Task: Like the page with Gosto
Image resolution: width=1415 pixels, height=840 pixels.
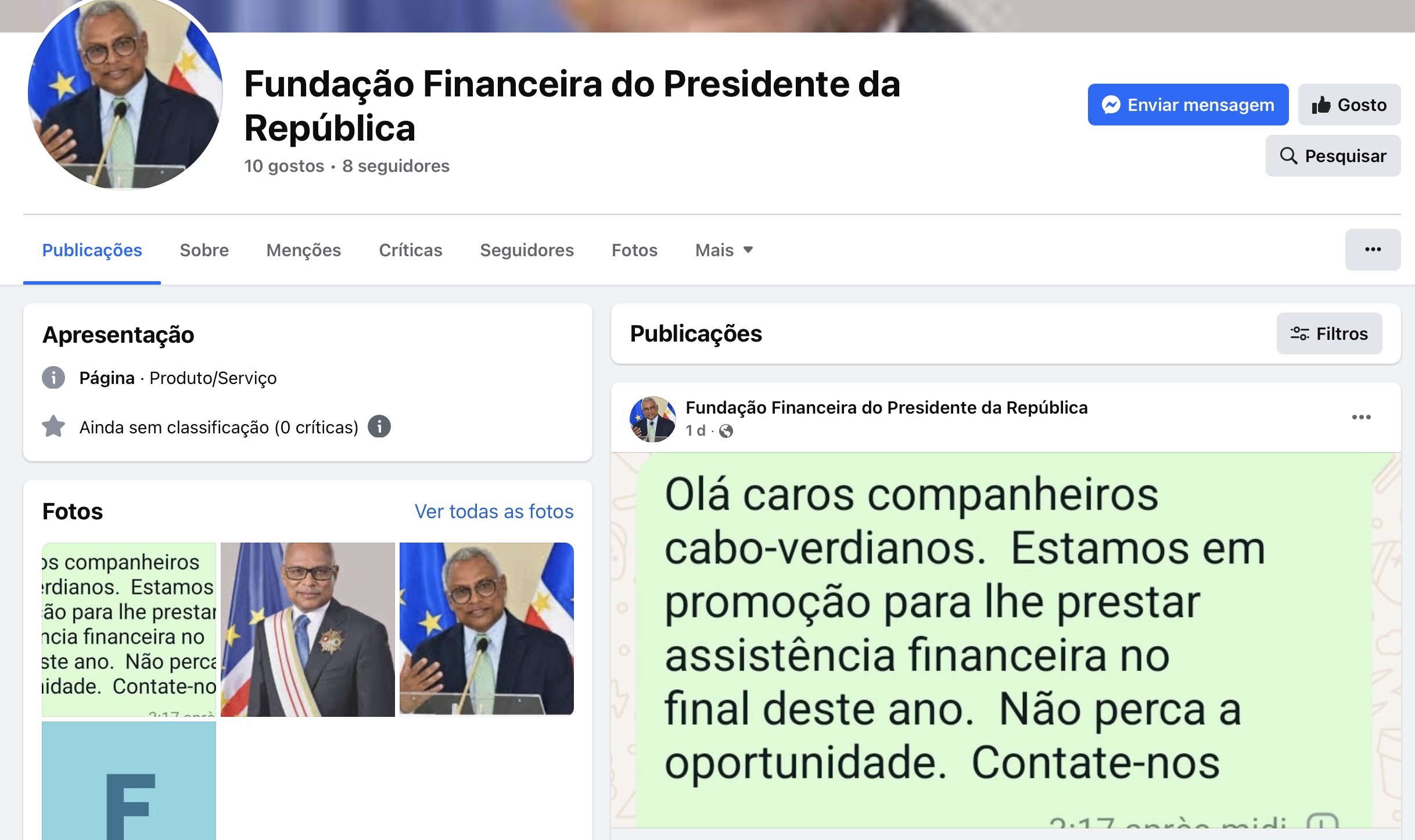Action: pos(1349,105)
